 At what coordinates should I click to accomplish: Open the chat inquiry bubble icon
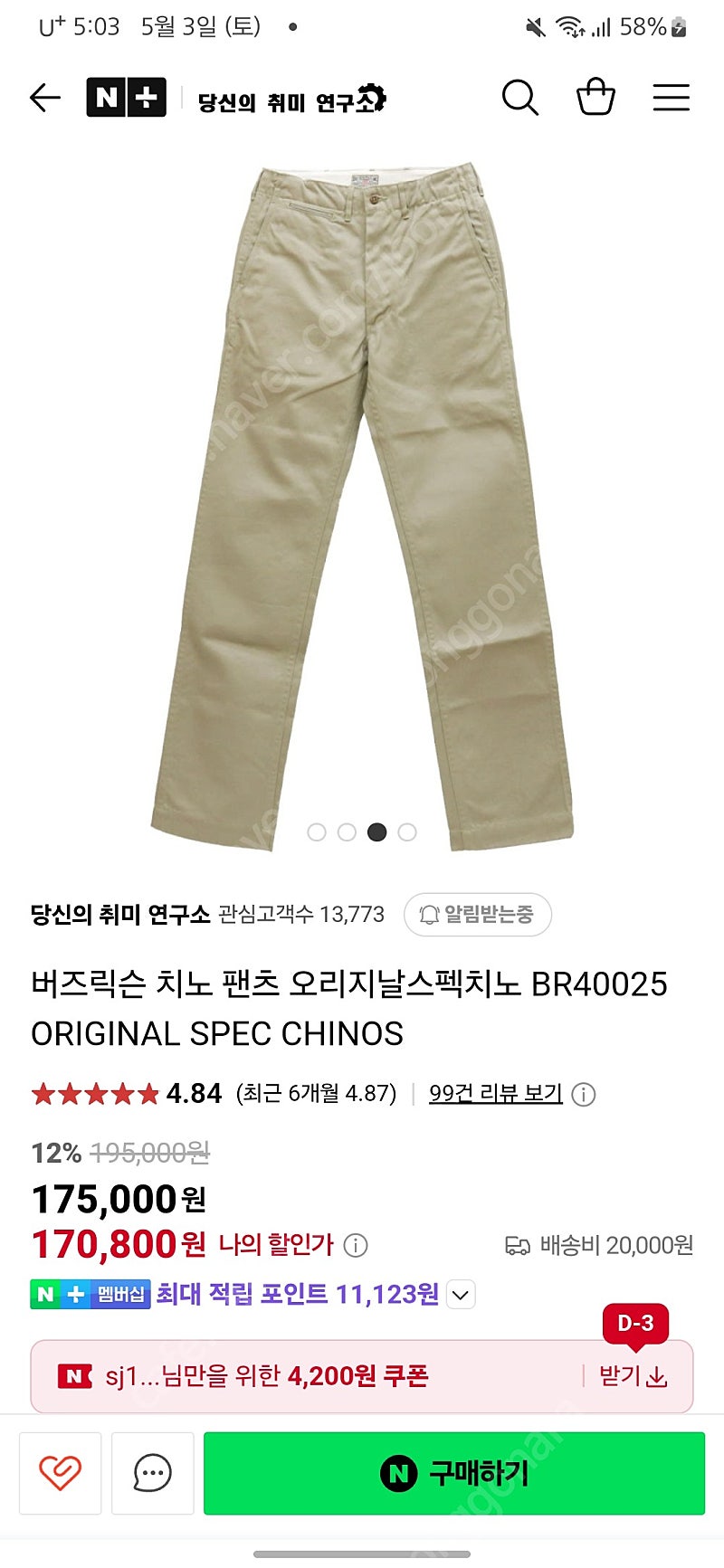tap(152, 1473)
